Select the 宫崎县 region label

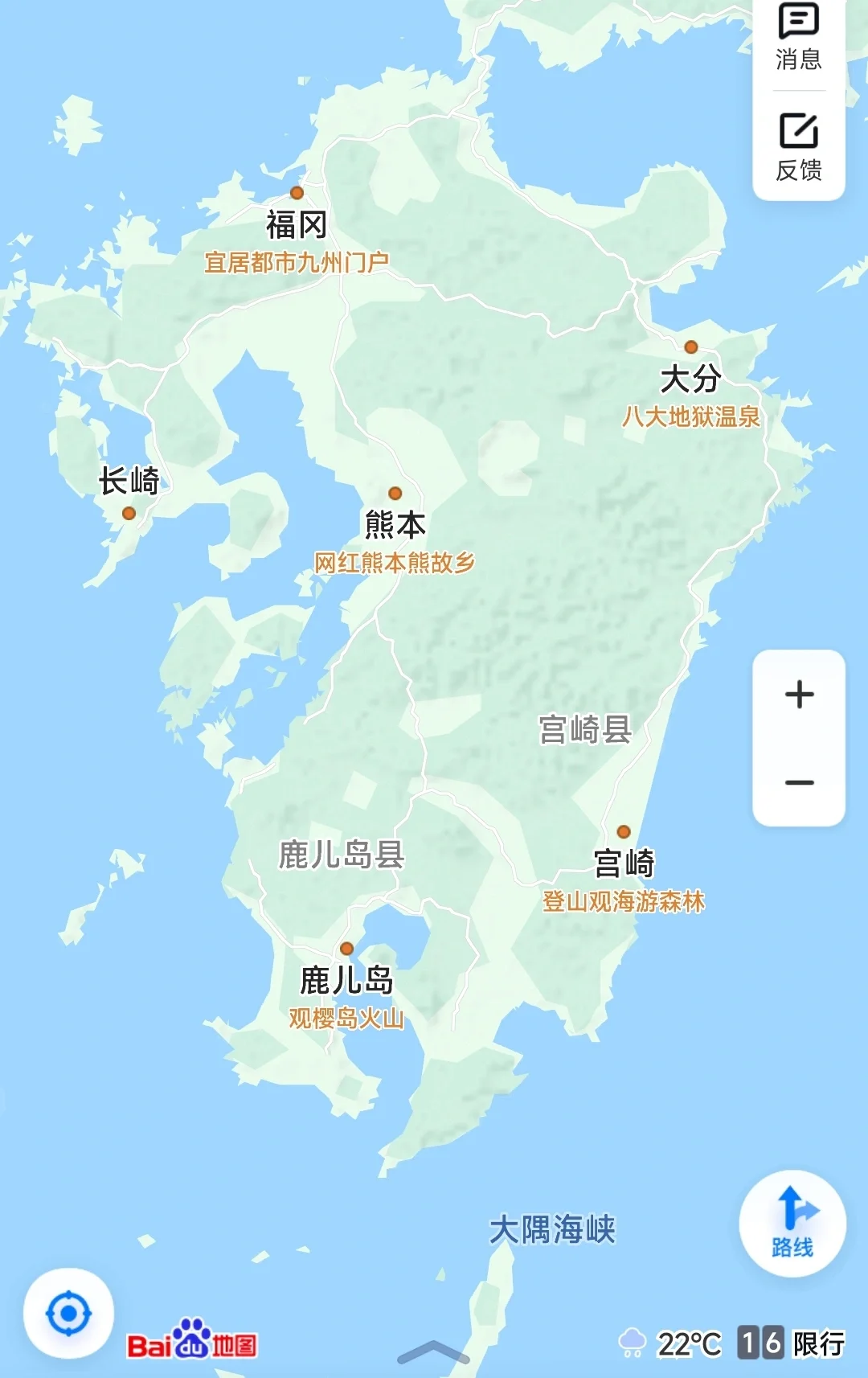pyautogui.click(x=585, y=730)
